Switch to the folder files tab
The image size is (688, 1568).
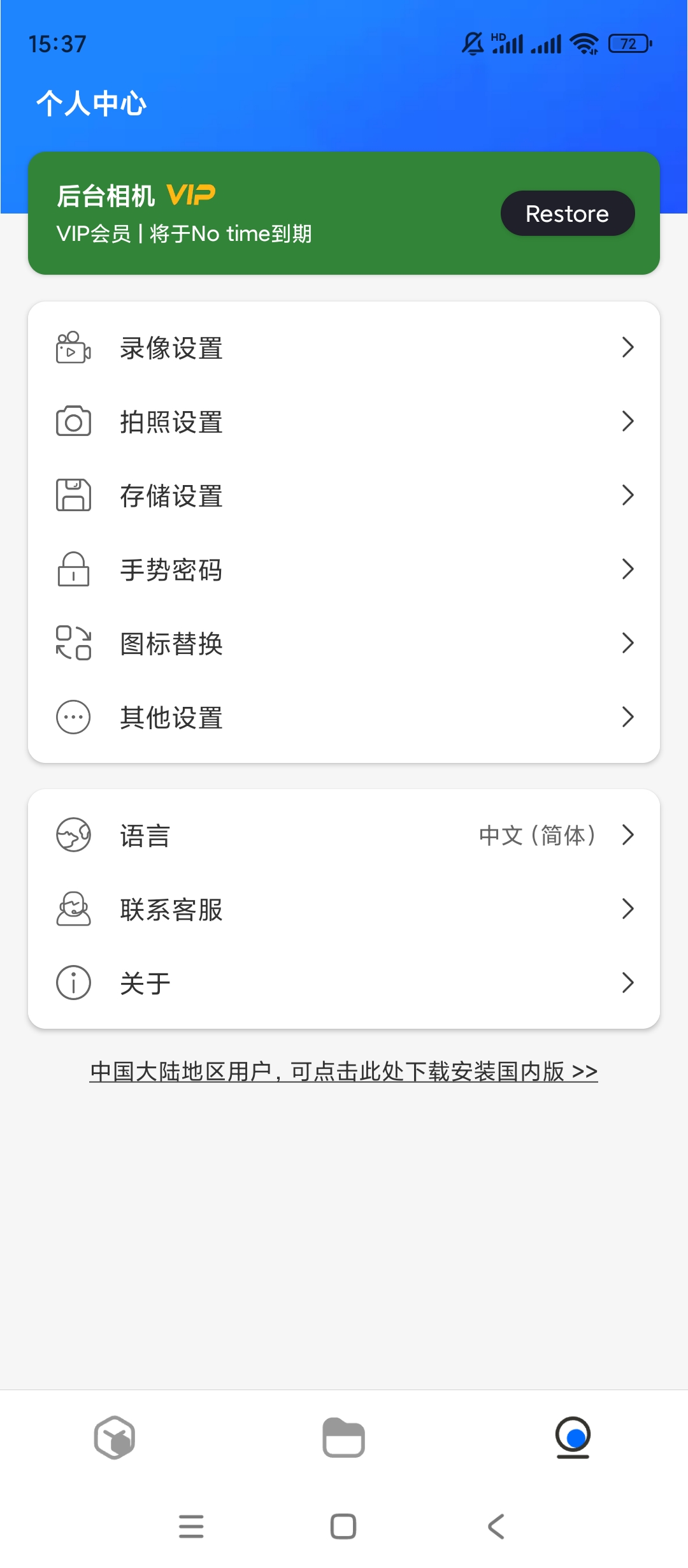[344, 1438]
